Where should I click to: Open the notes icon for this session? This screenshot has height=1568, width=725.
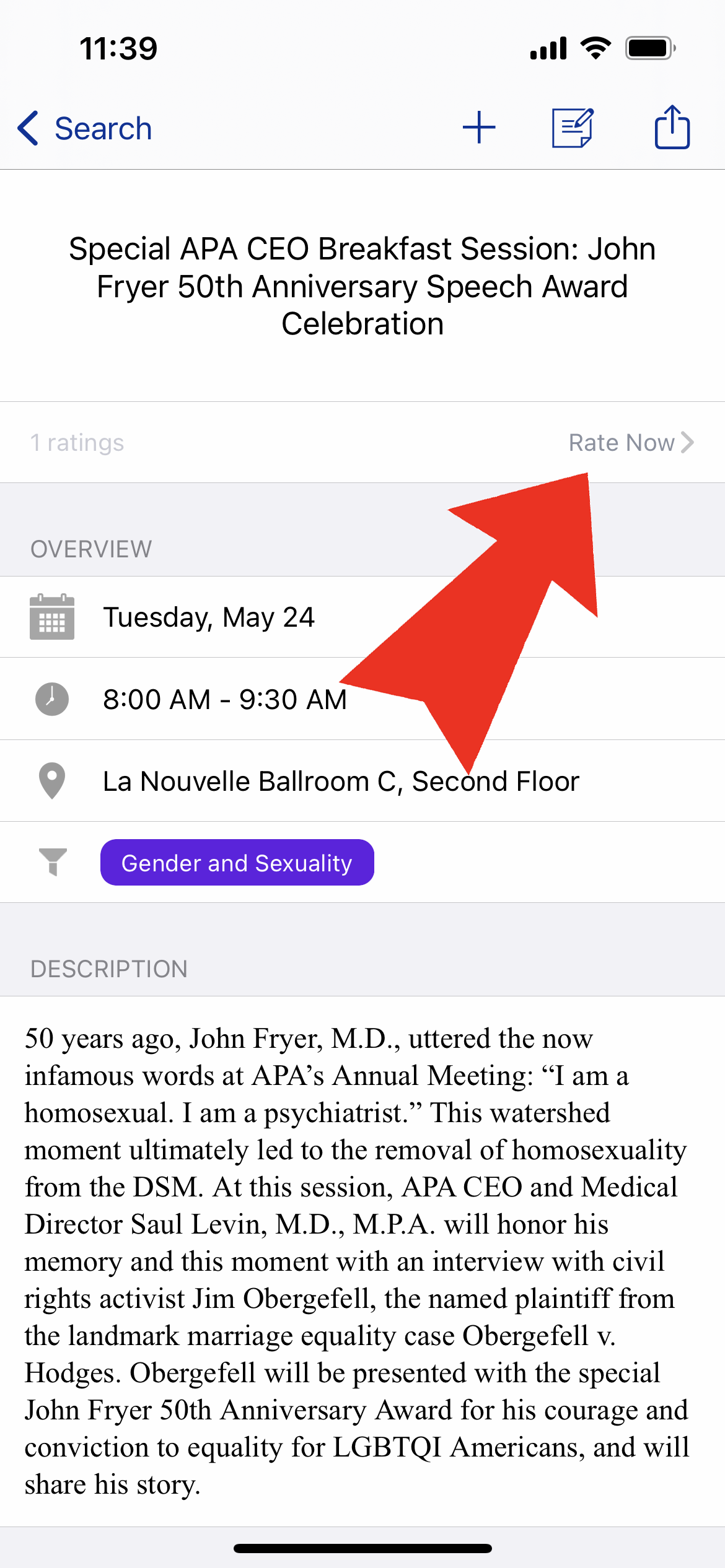[573, 128]
